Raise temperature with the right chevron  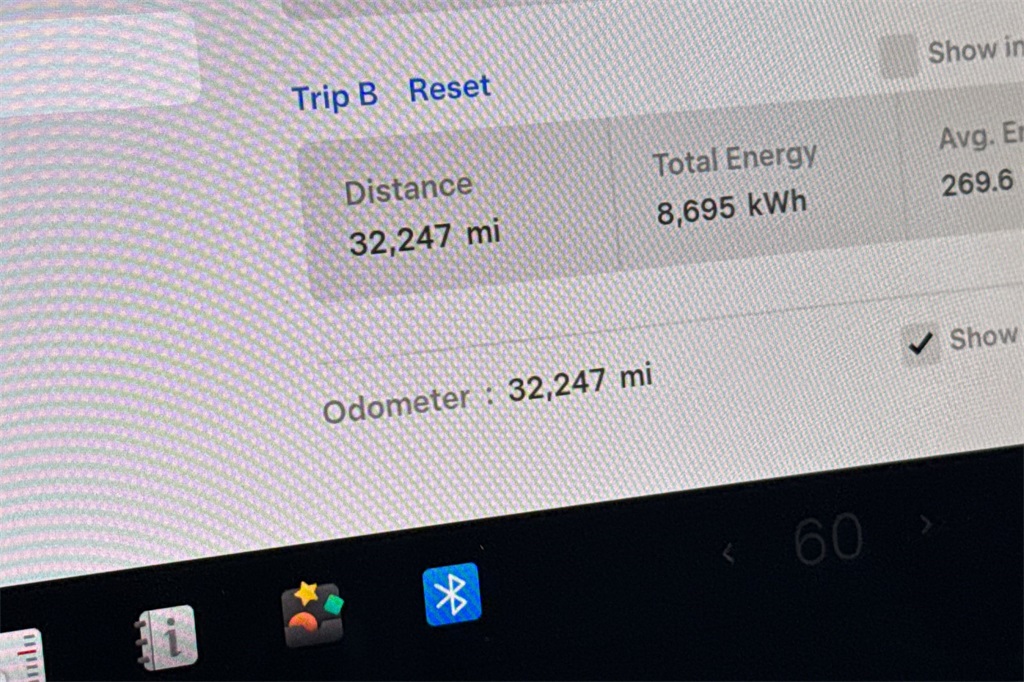[926, 523]
